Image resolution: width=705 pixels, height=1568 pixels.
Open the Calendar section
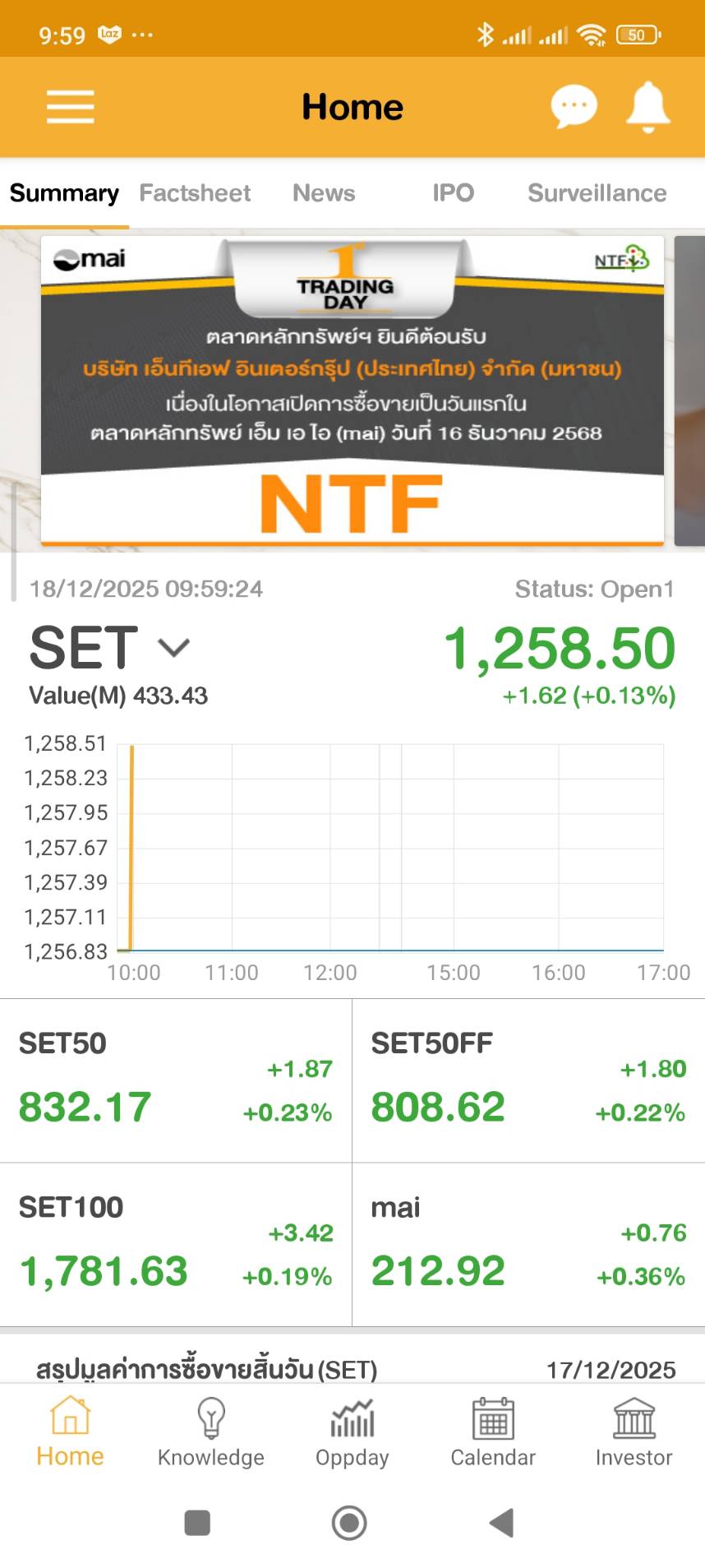(x=493, y=1432)
